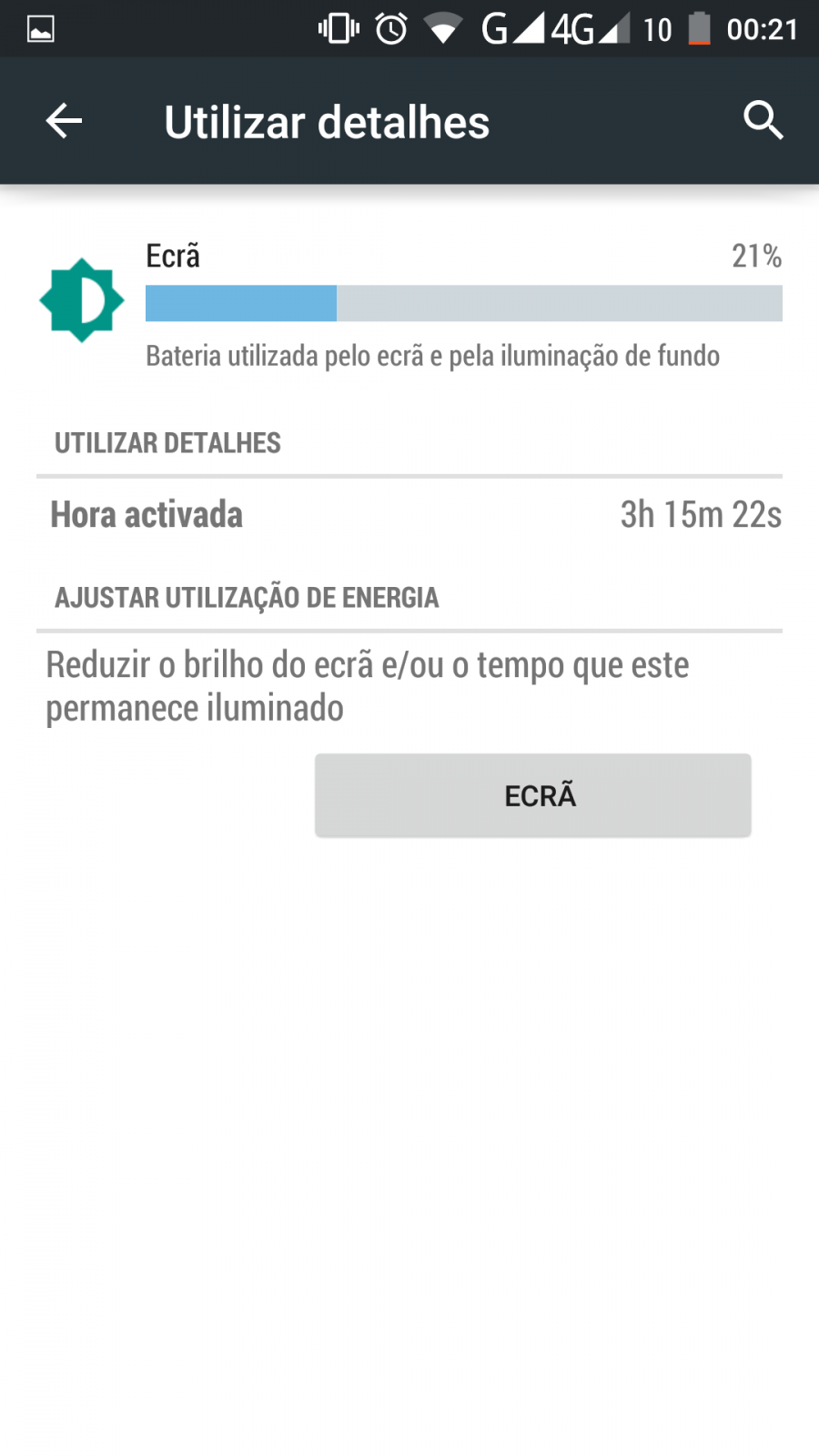The width and height of the screenshot is (819, 1456).
Task: Open the search magnifier icon
Action: point(763,120)
